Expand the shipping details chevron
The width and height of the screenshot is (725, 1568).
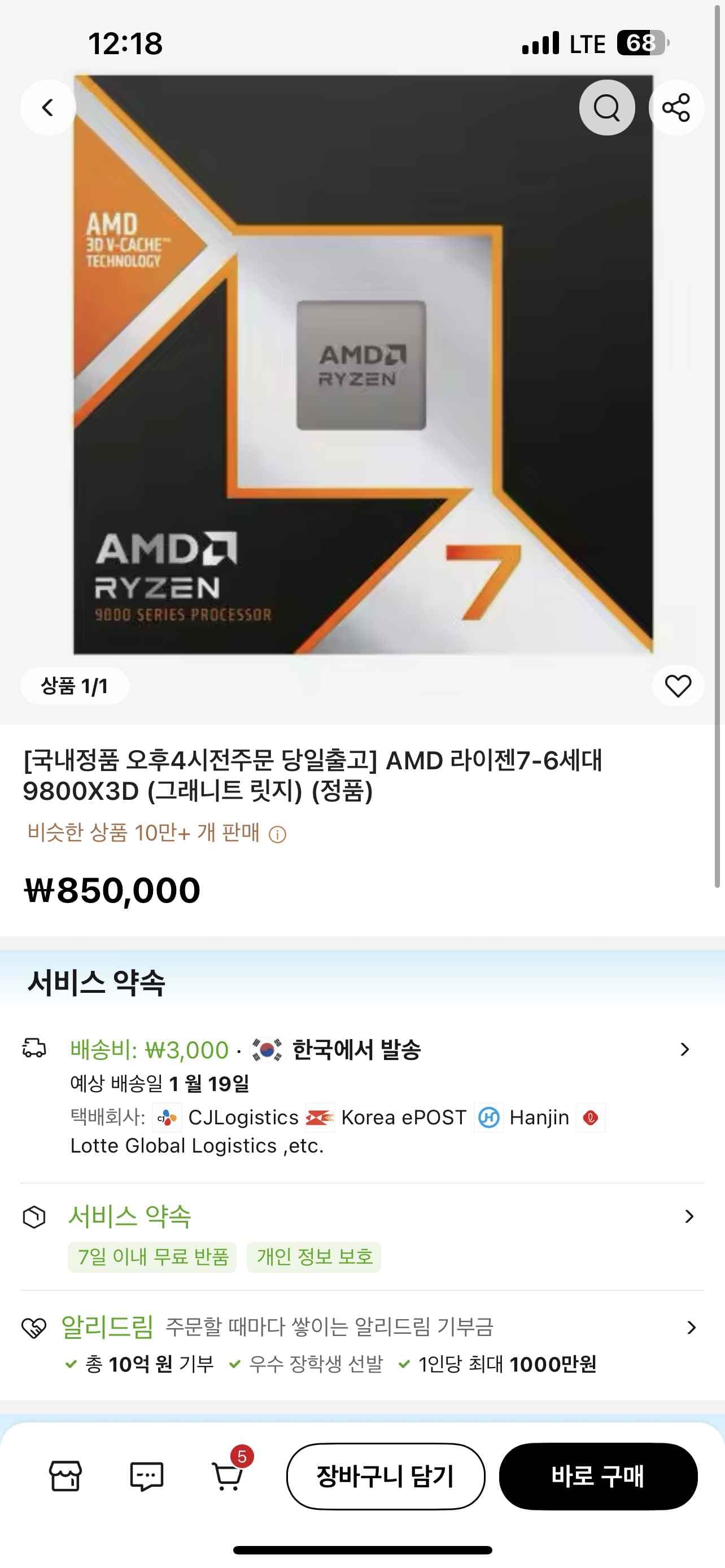point(685,1049)
